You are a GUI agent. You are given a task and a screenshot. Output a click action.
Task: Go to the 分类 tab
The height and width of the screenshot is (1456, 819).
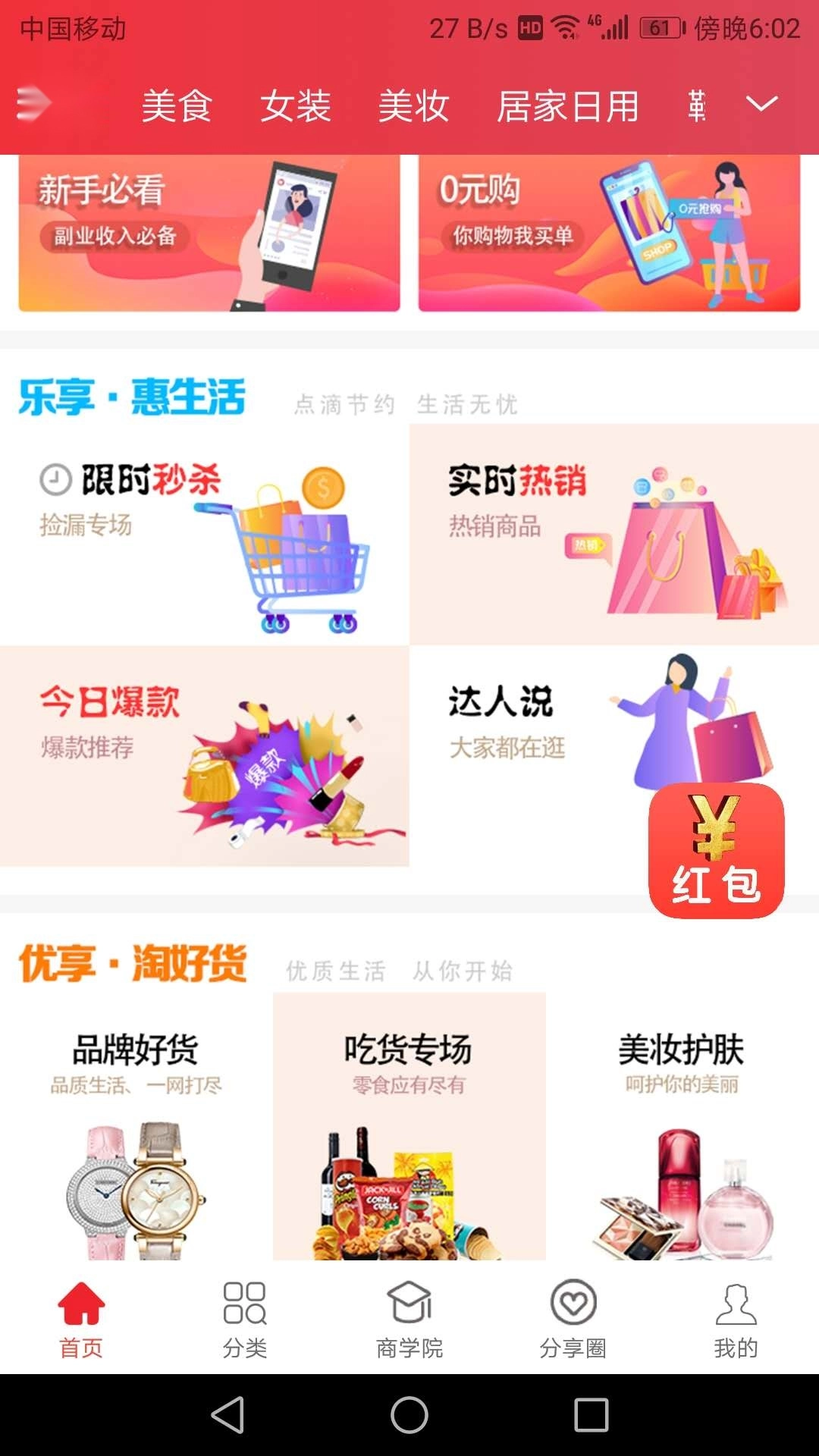245,1319
